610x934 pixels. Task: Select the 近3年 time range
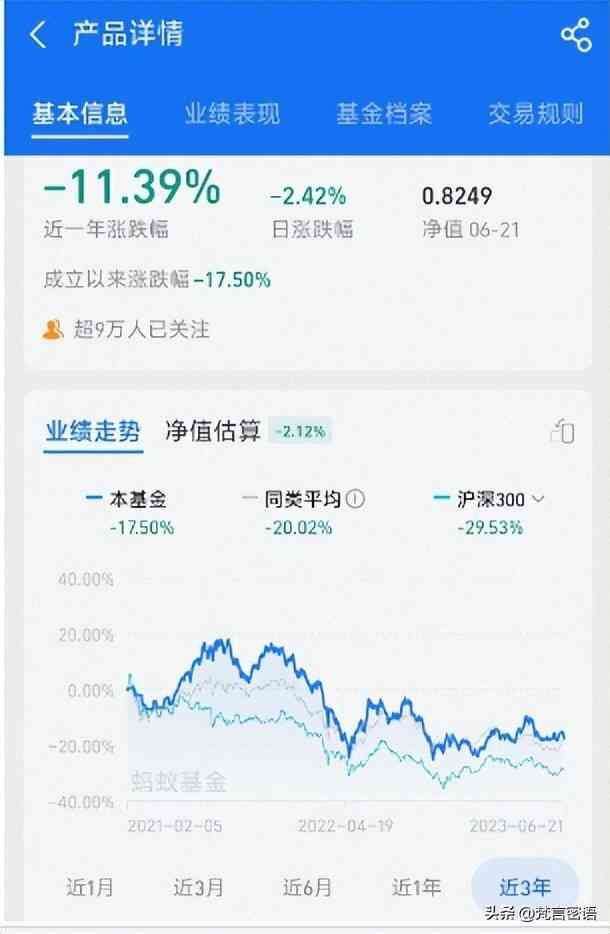[x=525, y=887]
